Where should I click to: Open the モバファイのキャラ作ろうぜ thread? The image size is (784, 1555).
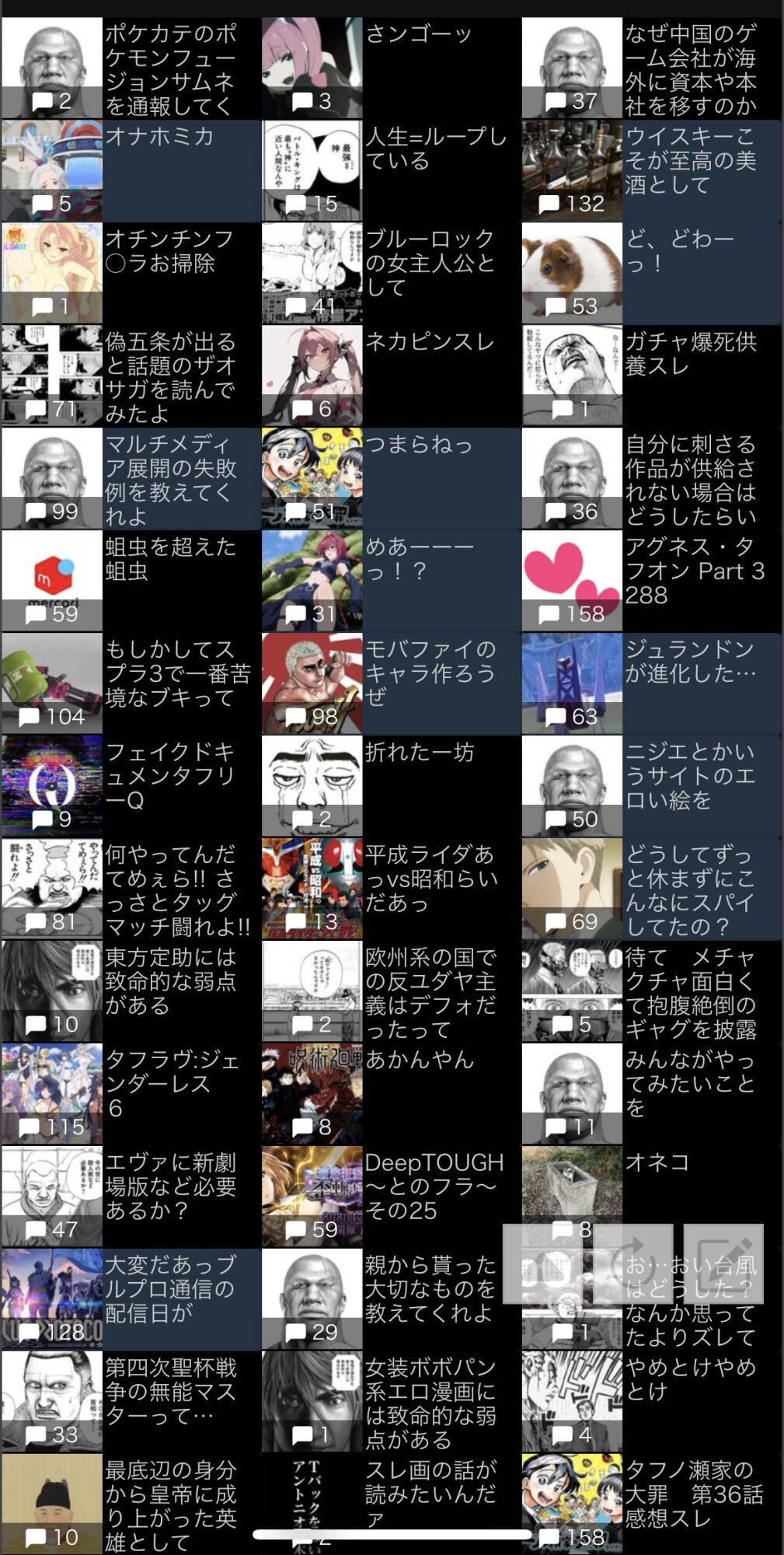(x=391, y=684)
